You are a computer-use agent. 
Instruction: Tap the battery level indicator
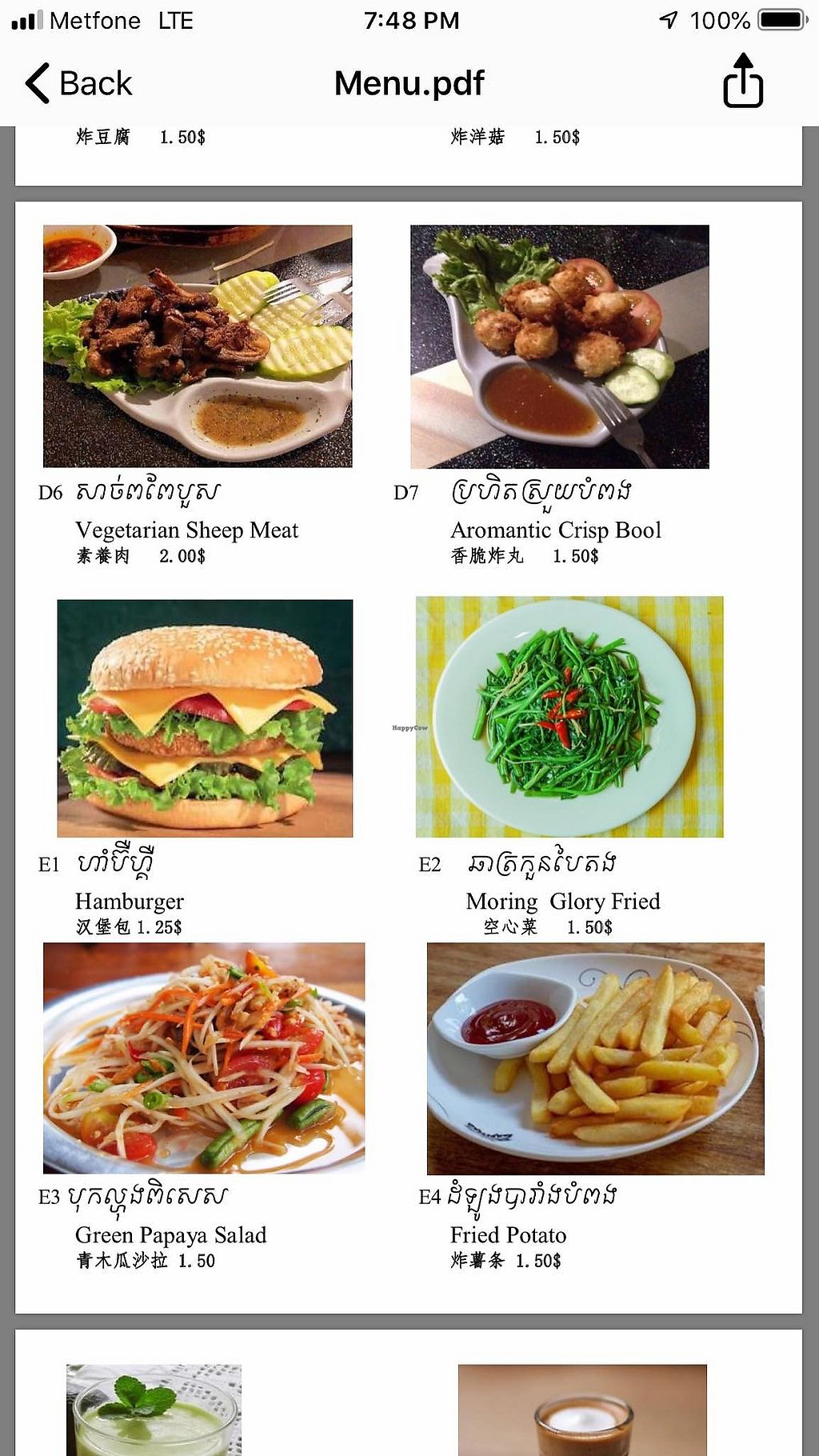779,20
